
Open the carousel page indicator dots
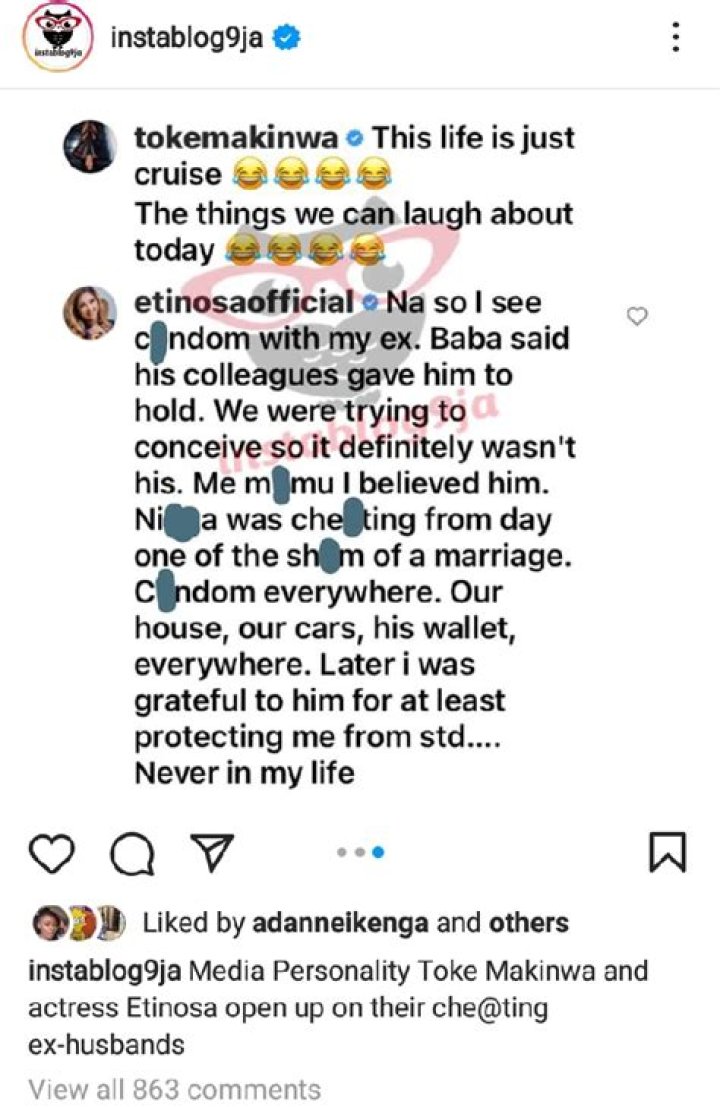361,853
